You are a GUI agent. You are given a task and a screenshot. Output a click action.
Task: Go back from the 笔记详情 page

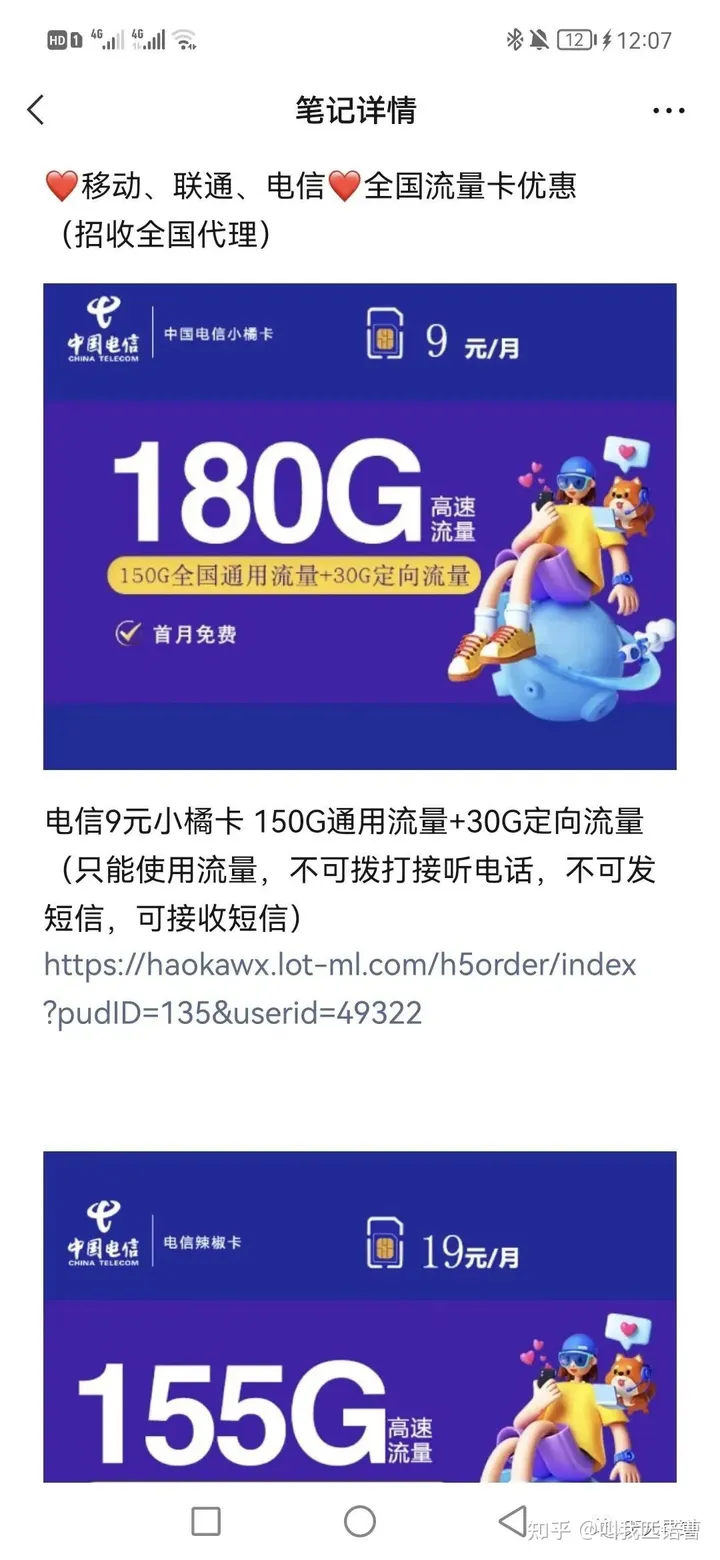pyautogui.click(x=36, y=110)
